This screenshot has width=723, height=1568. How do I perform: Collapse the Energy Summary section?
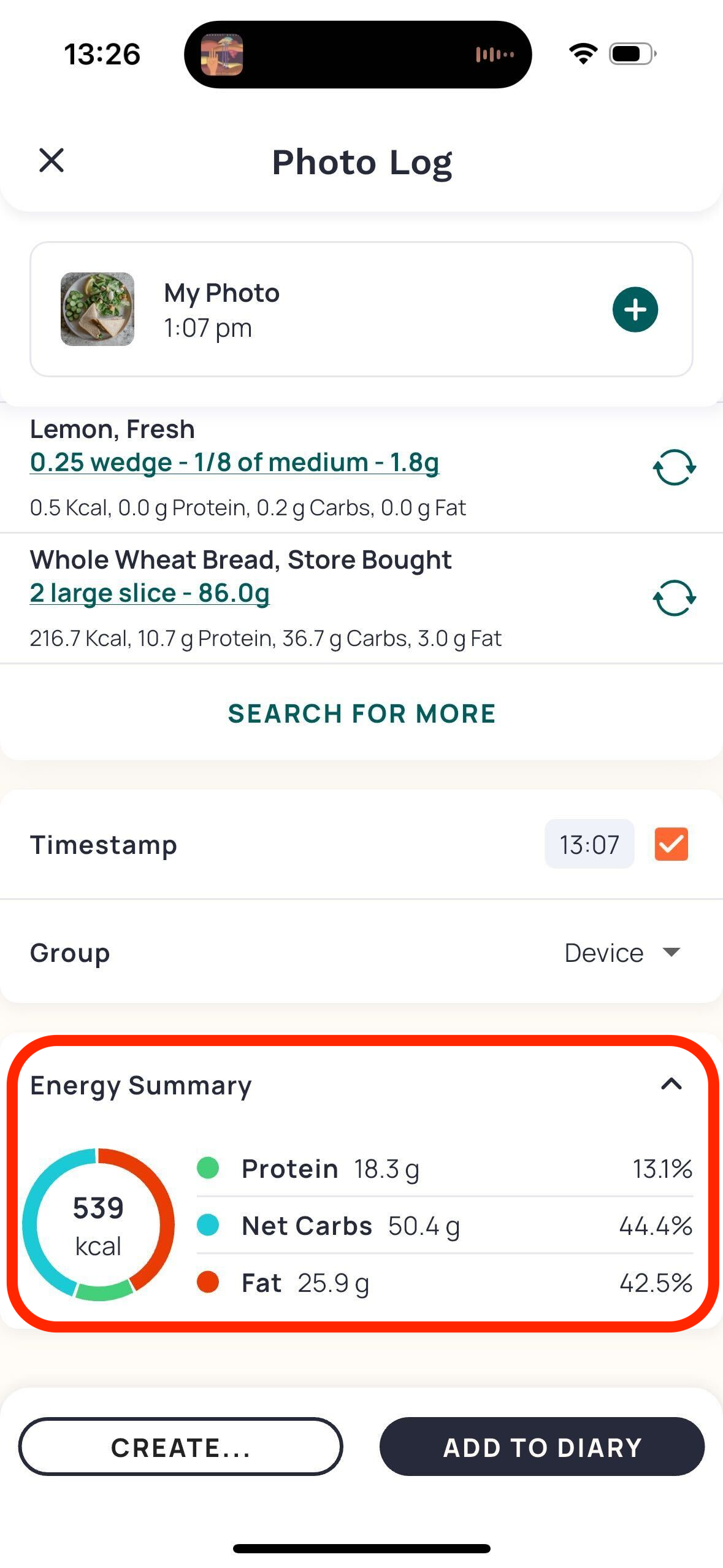(x=671, y=1085)
